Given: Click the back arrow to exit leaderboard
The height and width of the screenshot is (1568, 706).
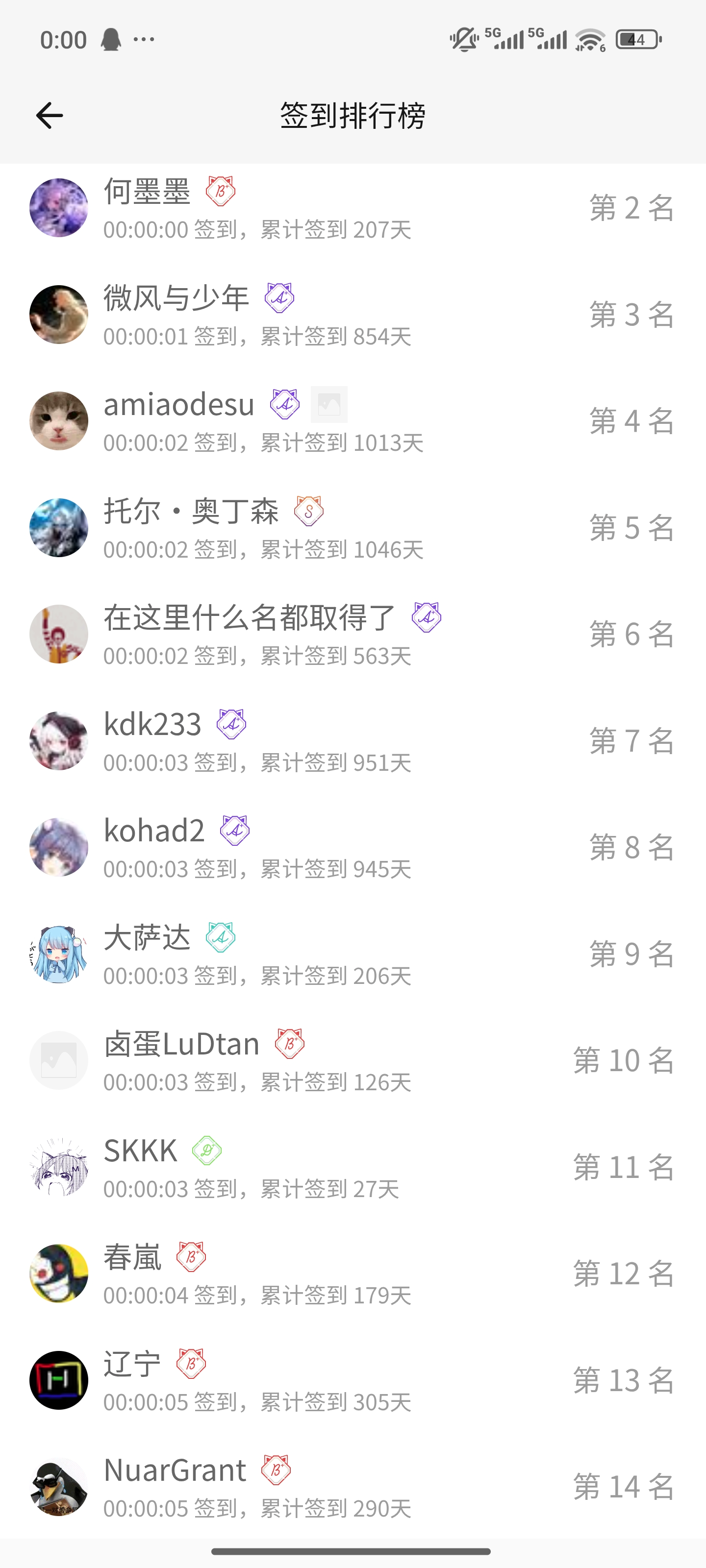Looking at the screenshot, I should [50, 115].
